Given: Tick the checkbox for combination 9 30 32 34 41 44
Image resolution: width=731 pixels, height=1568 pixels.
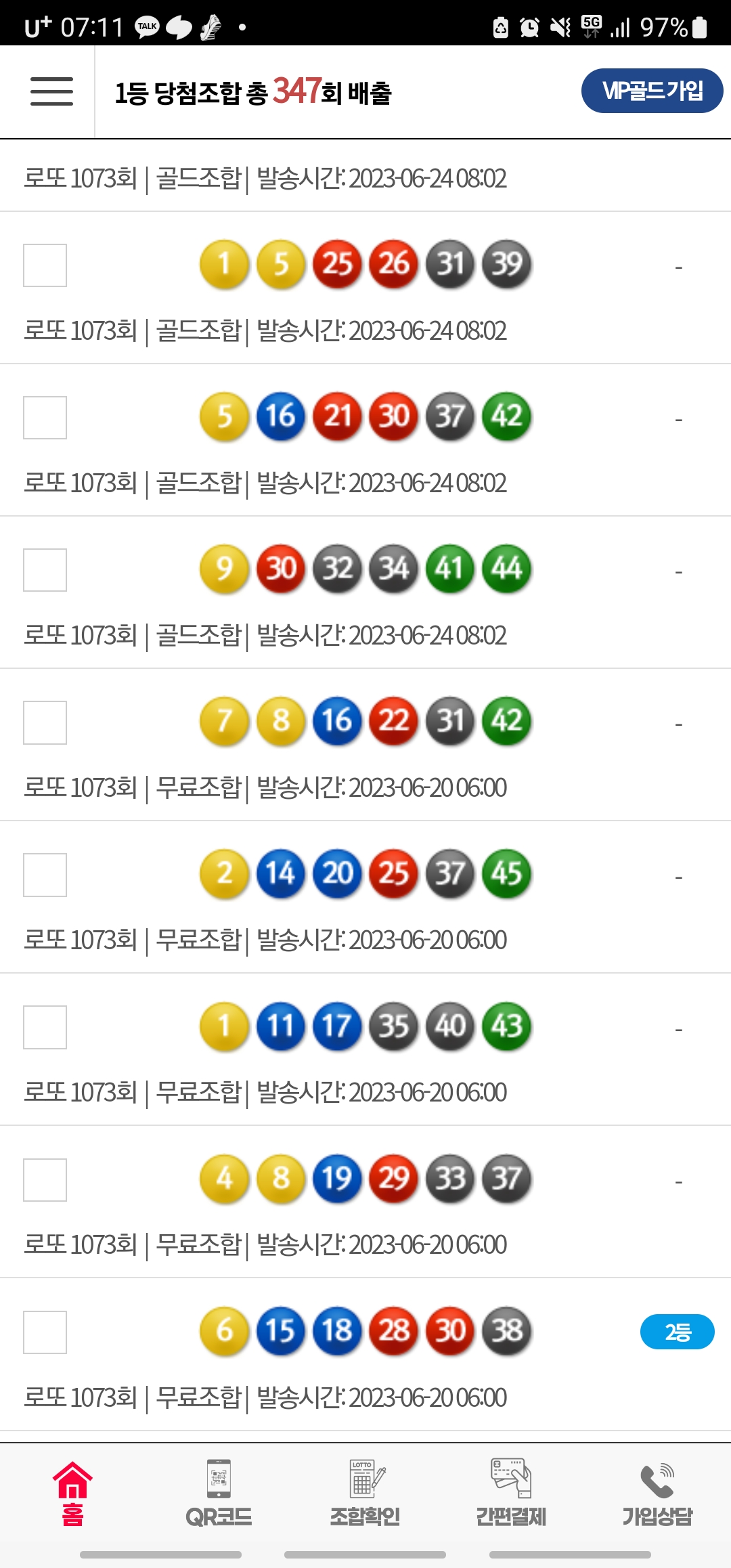Looking at the screenshot, I should [x=45, y=570].
